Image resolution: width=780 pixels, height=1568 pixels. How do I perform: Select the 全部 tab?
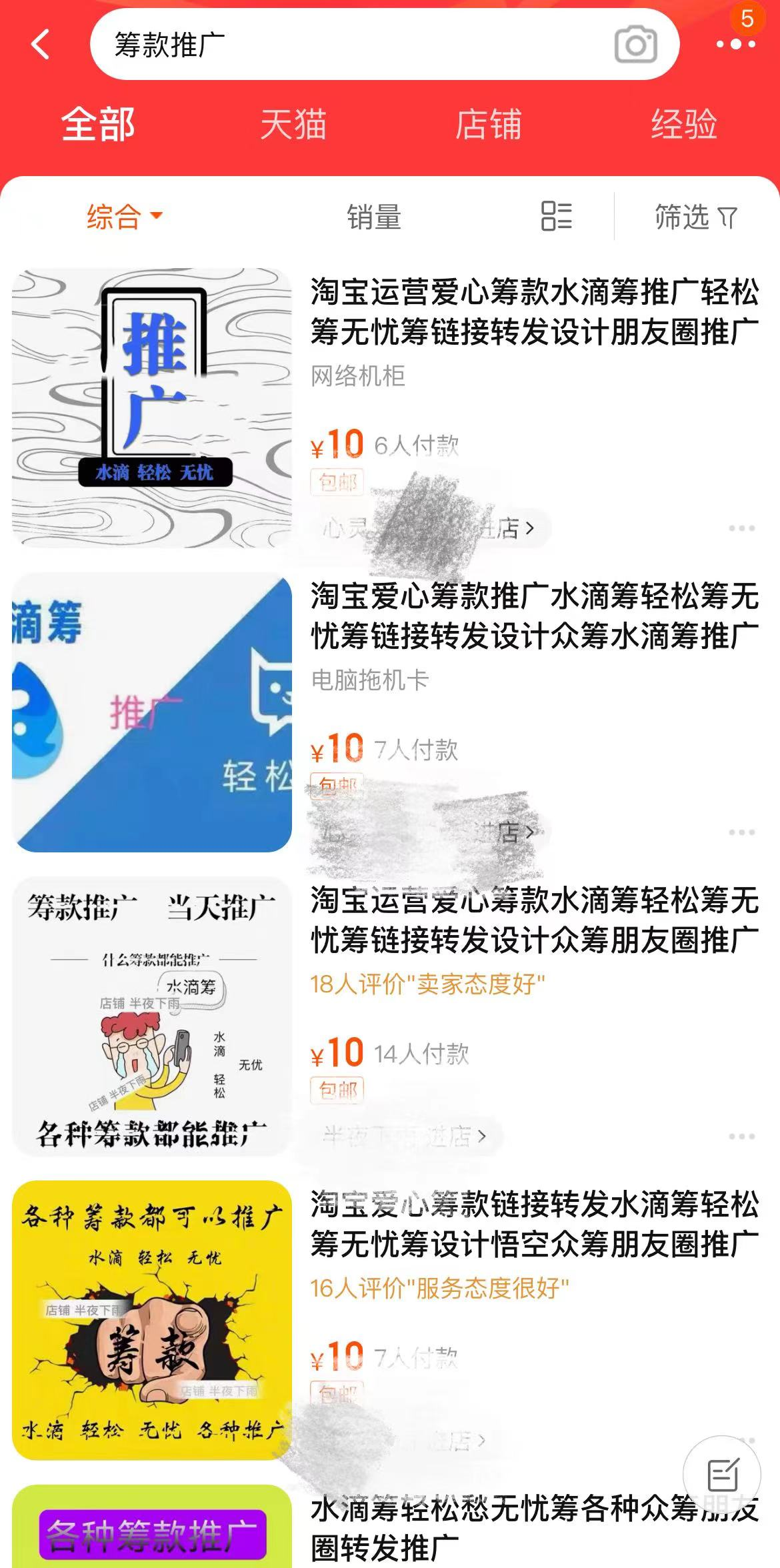coord(99,125)
